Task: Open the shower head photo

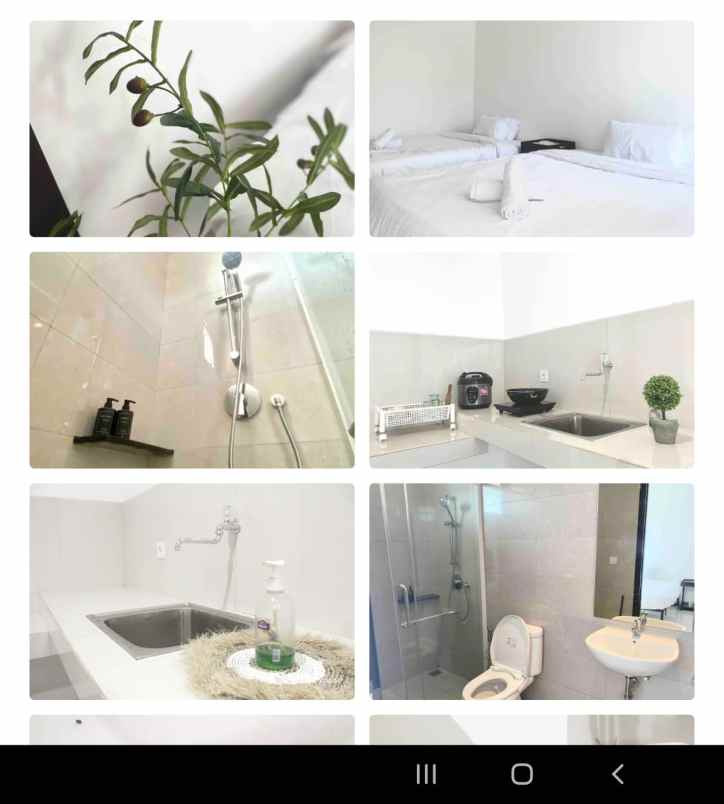Action: [190, 360]
